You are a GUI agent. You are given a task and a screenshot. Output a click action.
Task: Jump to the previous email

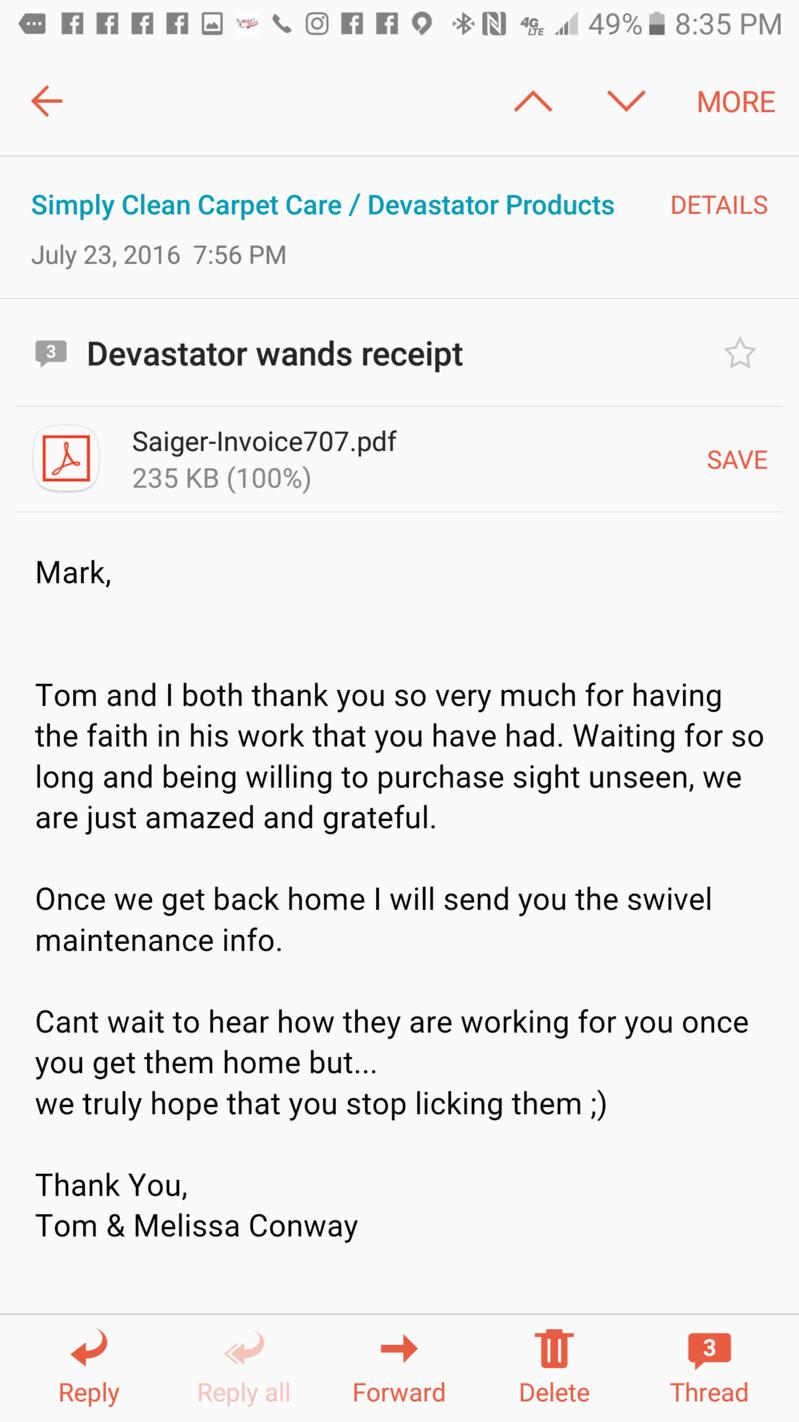coord(533,101)
